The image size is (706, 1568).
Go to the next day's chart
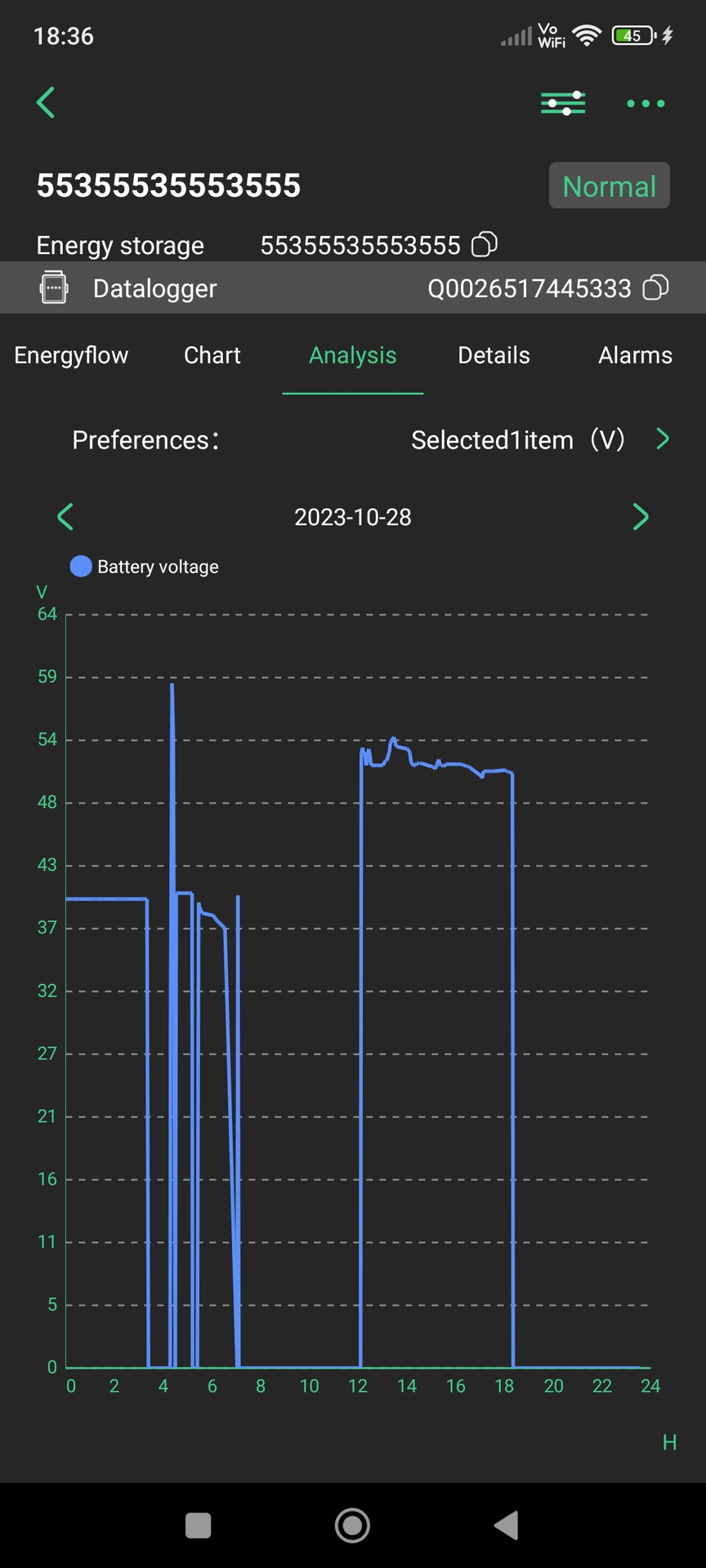coord(641,516)
